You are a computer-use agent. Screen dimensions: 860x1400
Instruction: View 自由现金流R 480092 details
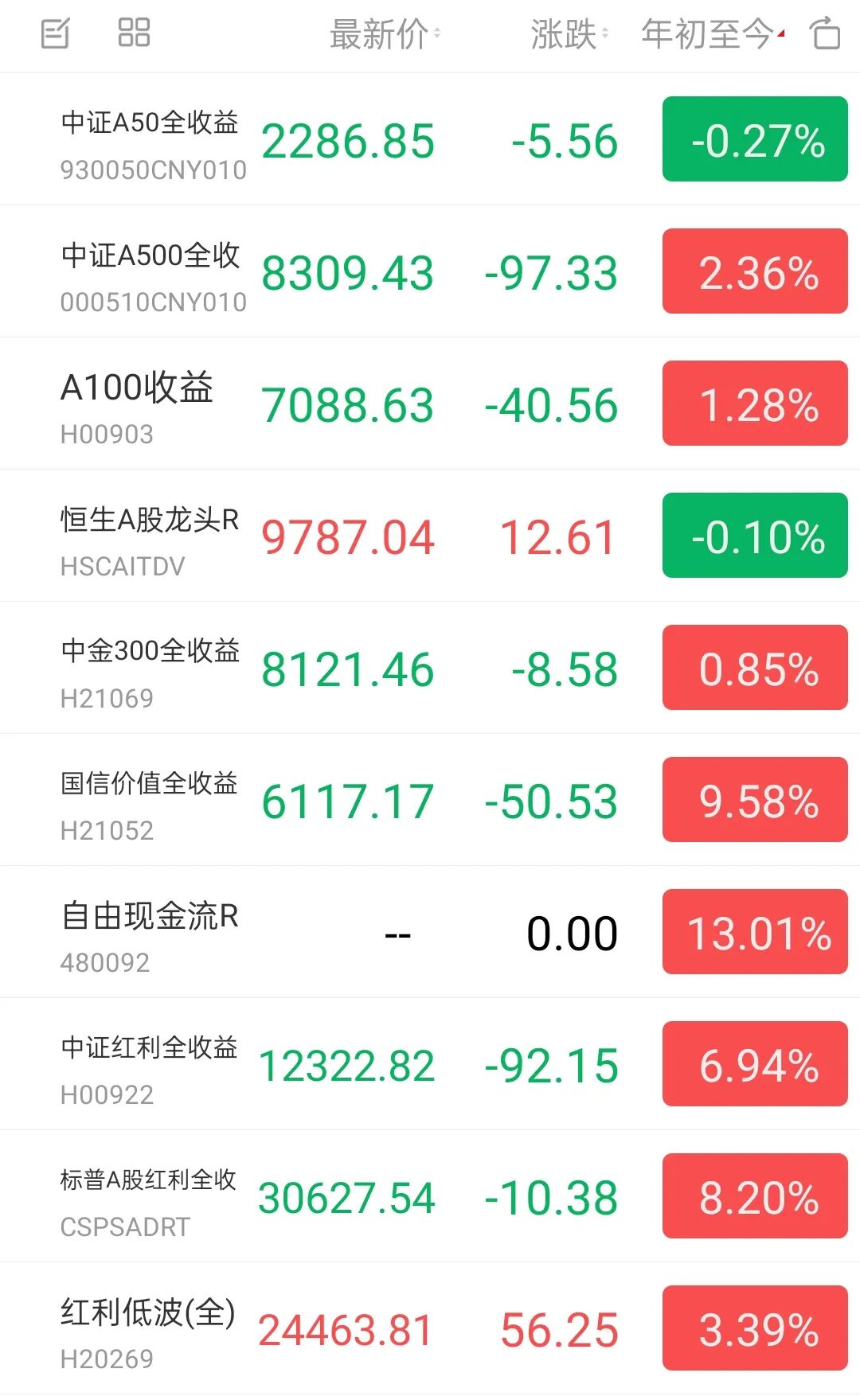click(x=151, y=934)
